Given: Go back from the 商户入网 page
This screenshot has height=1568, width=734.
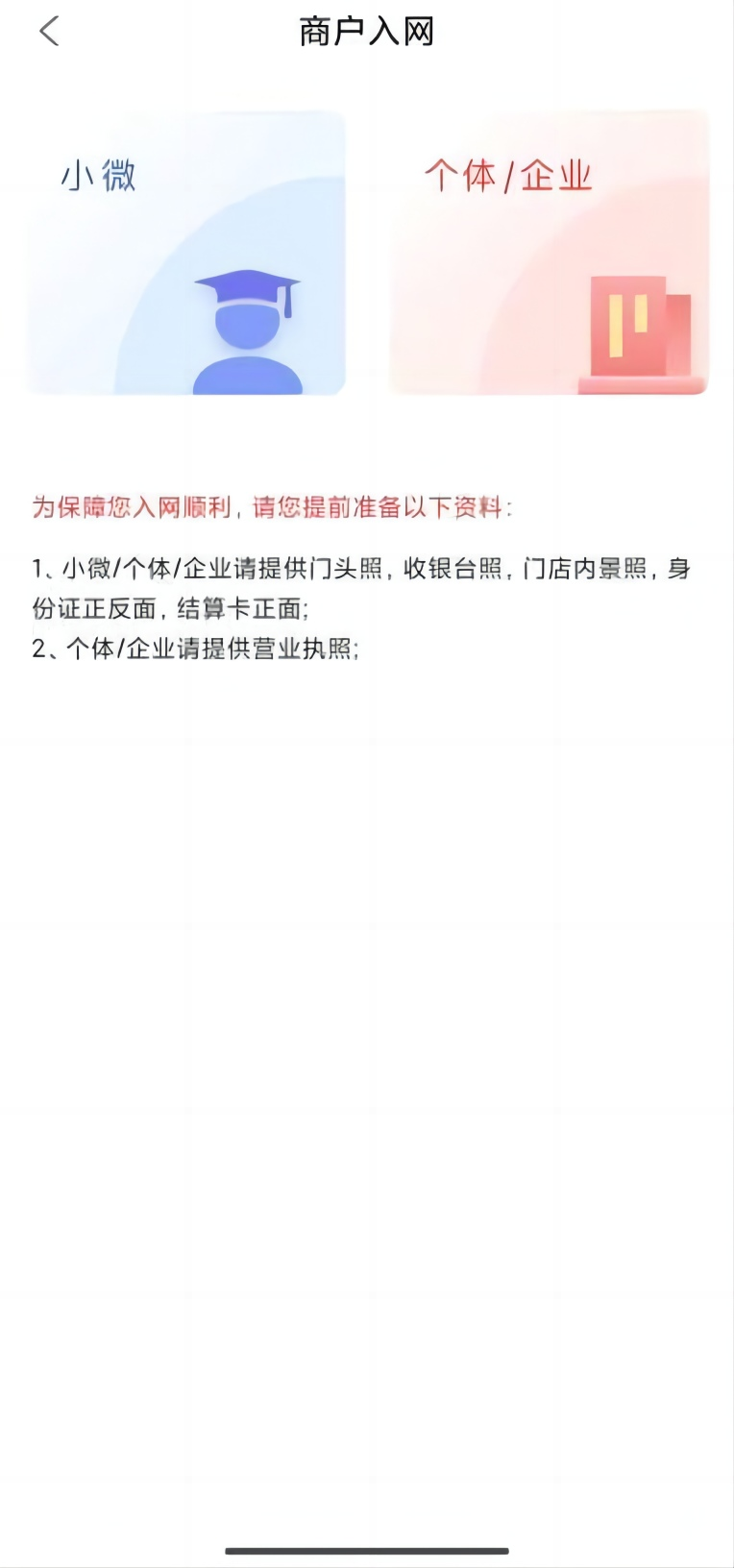Looking at the screenshot, I should point(49,32).
